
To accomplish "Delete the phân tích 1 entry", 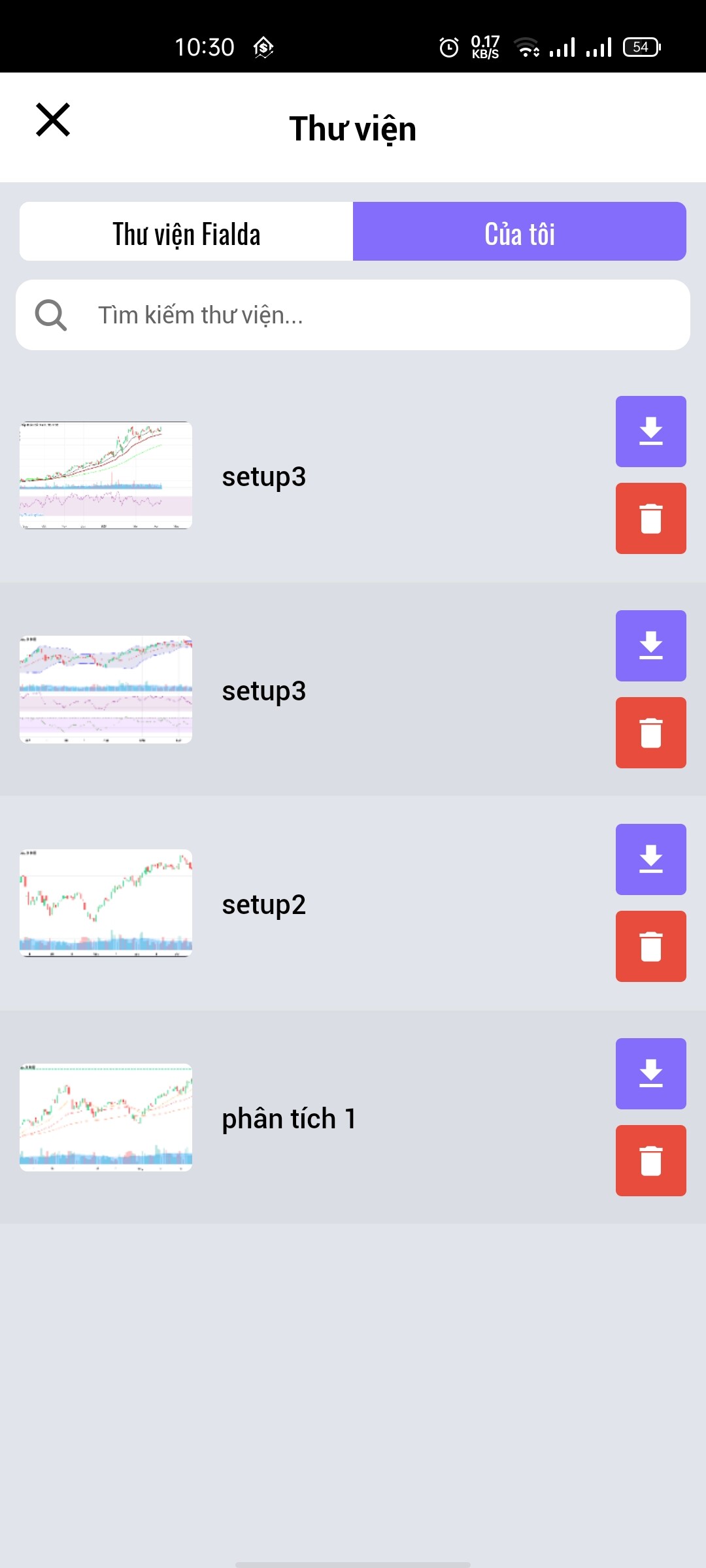I will coord(650,1160).
